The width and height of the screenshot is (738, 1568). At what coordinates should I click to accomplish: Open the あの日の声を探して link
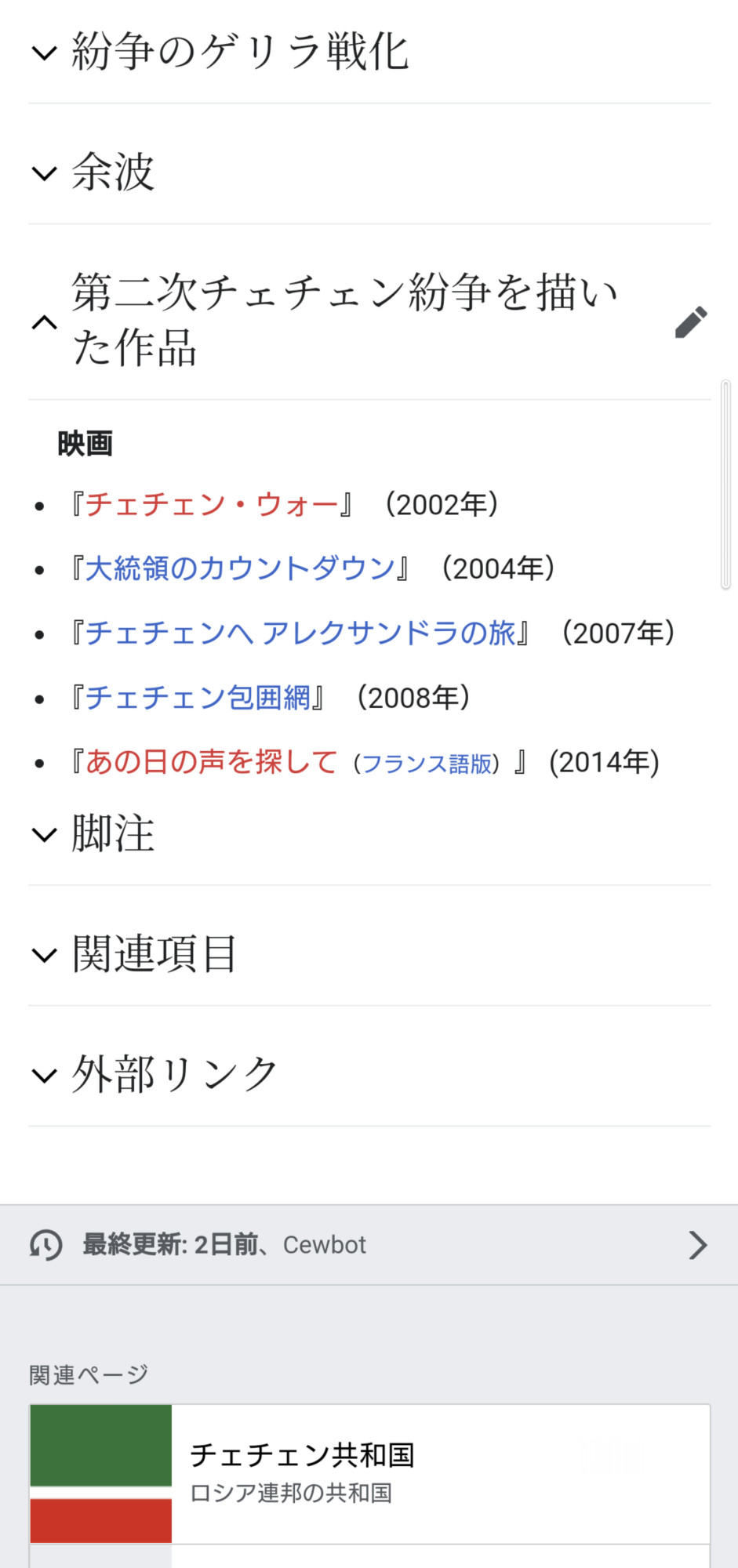point(212,761)
